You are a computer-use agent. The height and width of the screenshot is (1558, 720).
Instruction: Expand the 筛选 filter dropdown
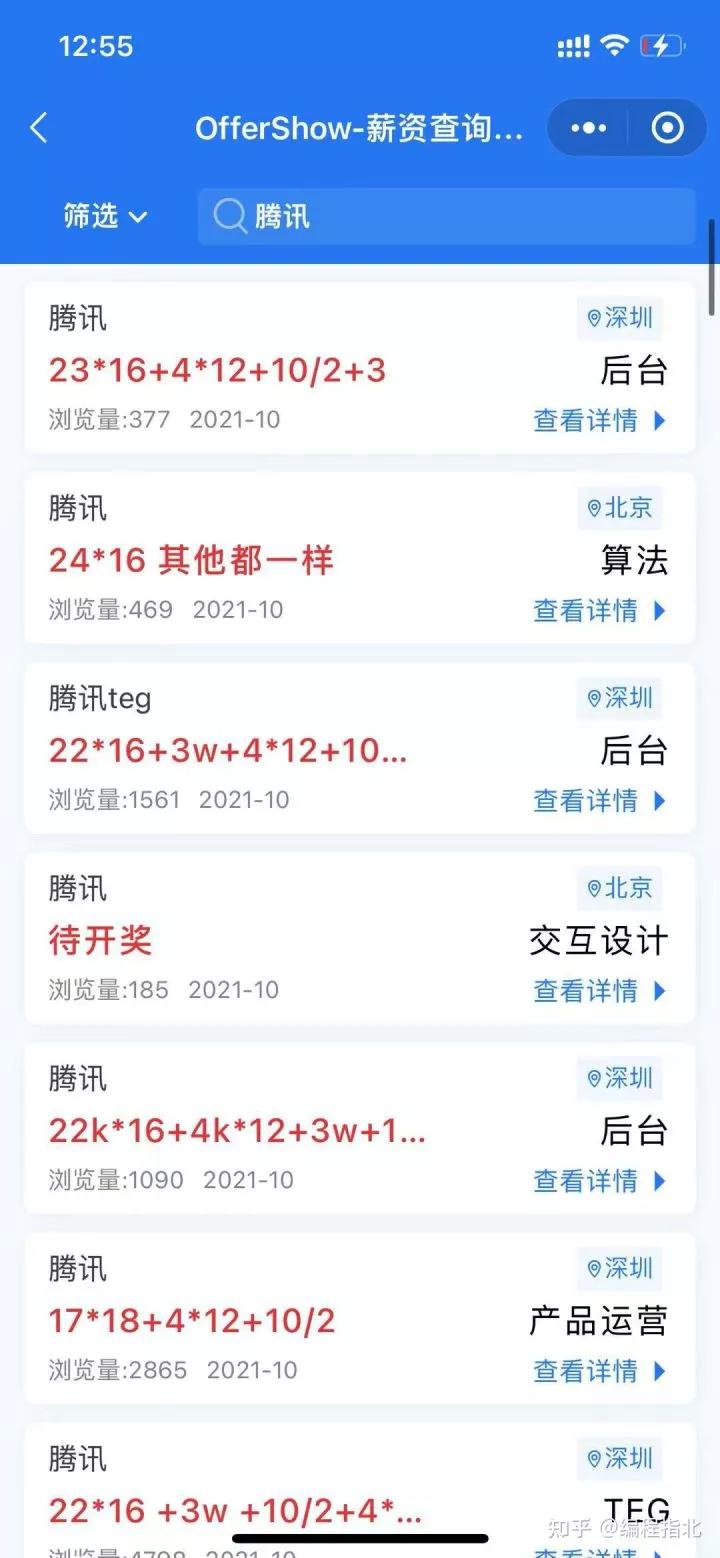(x=105, y=216)
